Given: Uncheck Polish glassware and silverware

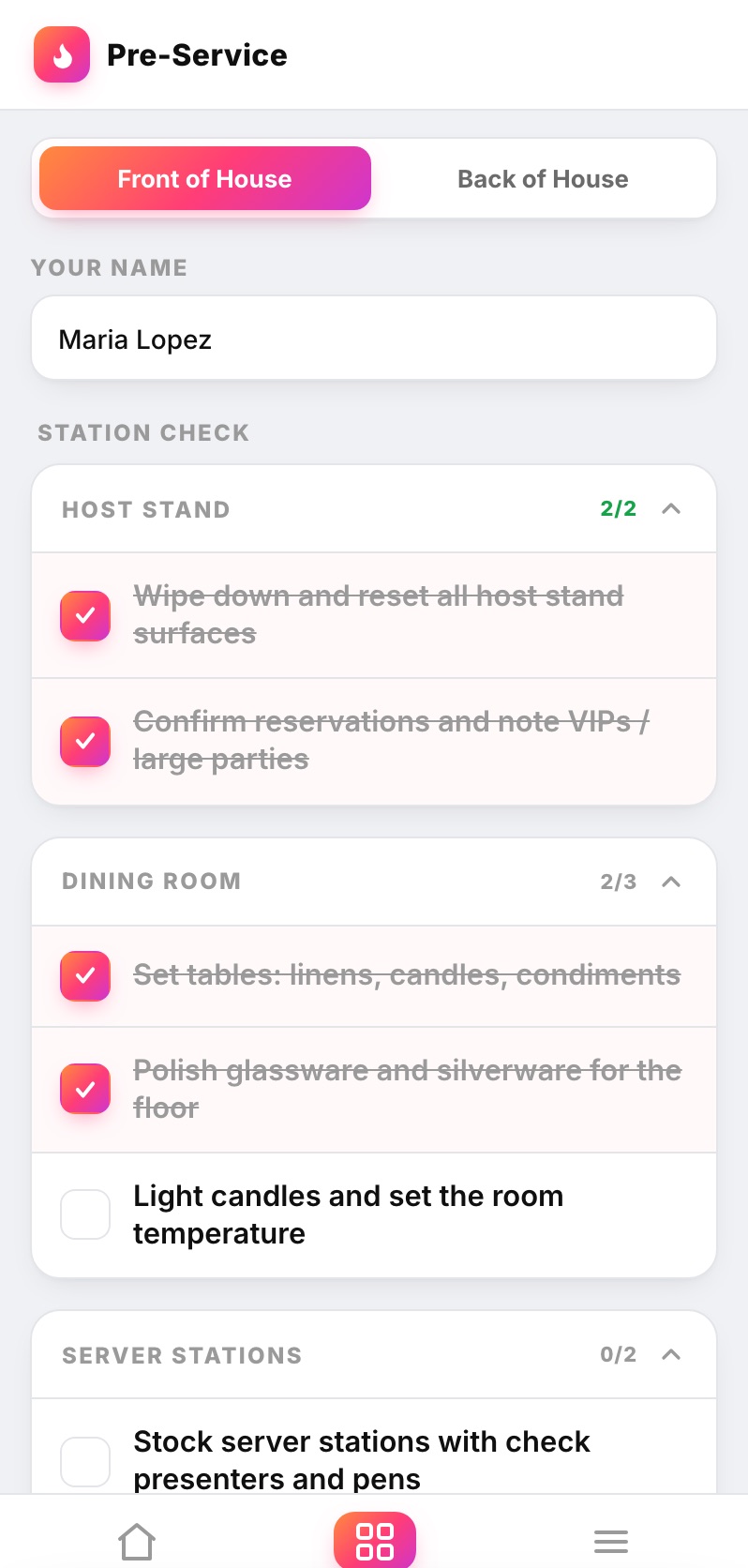Looking at the screenshot, I should tap(85, 1090).
